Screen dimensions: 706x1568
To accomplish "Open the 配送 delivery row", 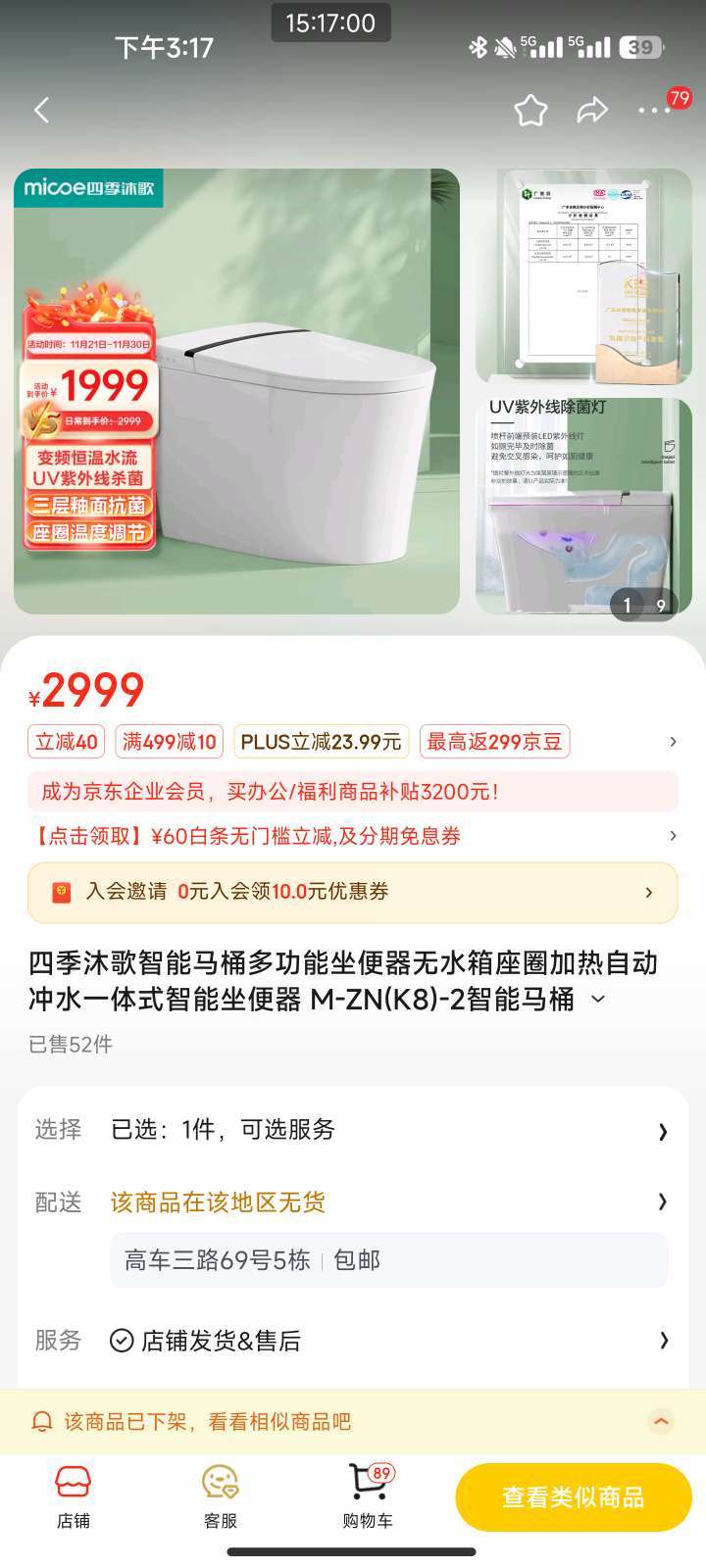I will [353, 1202].
